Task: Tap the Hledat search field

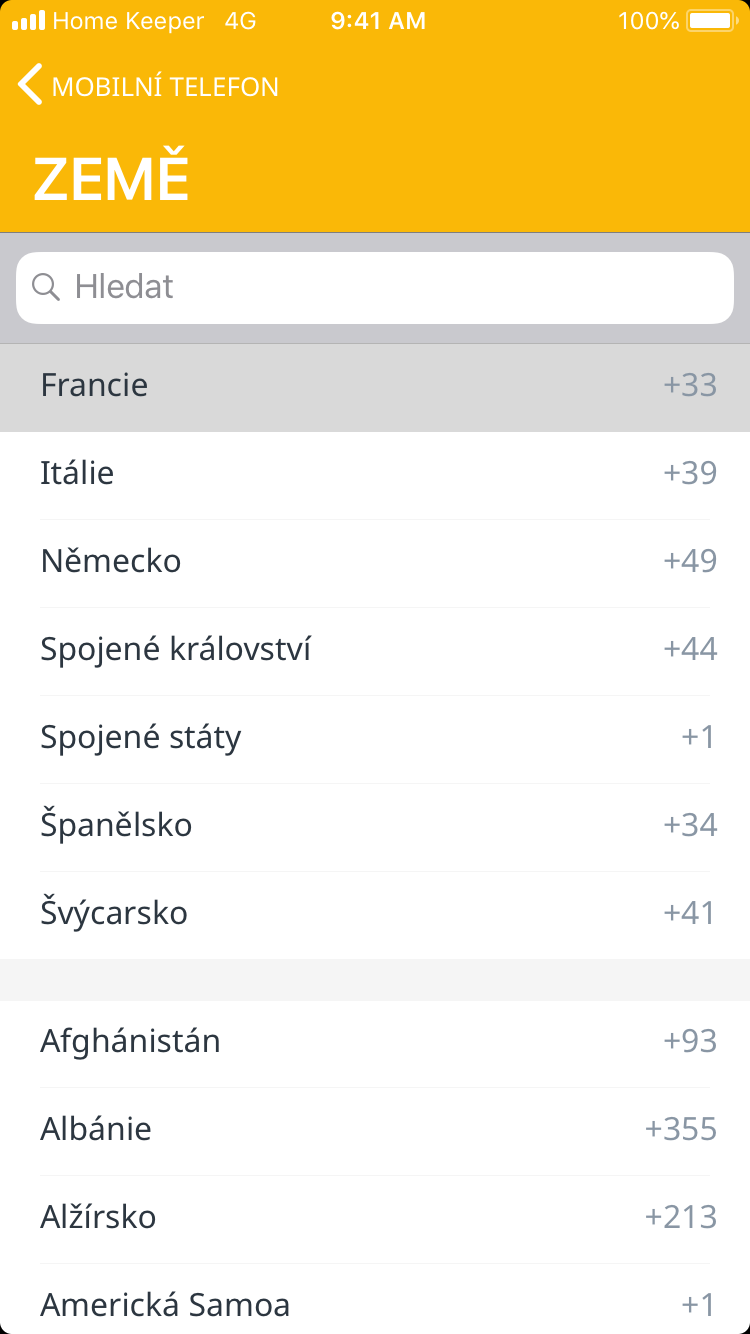Action: coord(375,288)
